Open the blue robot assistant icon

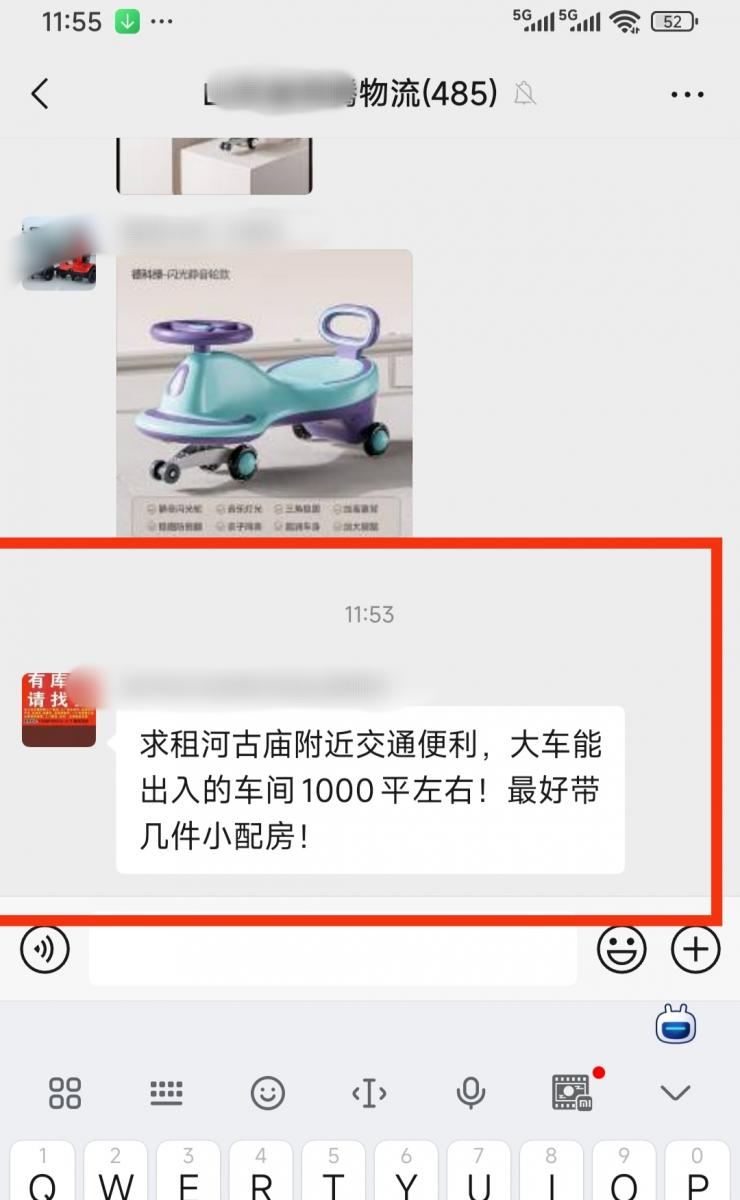point(676,1026)
